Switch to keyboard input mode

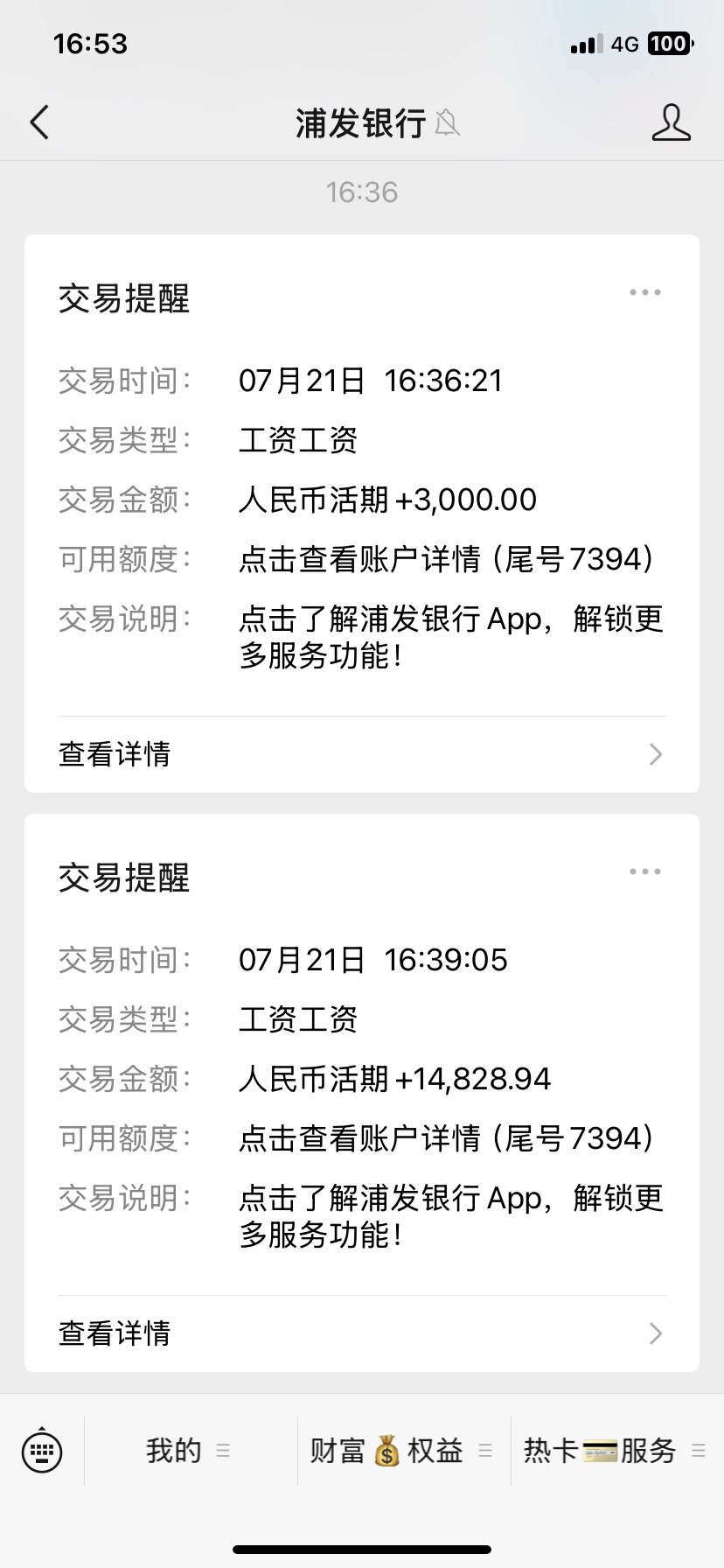42,1451
